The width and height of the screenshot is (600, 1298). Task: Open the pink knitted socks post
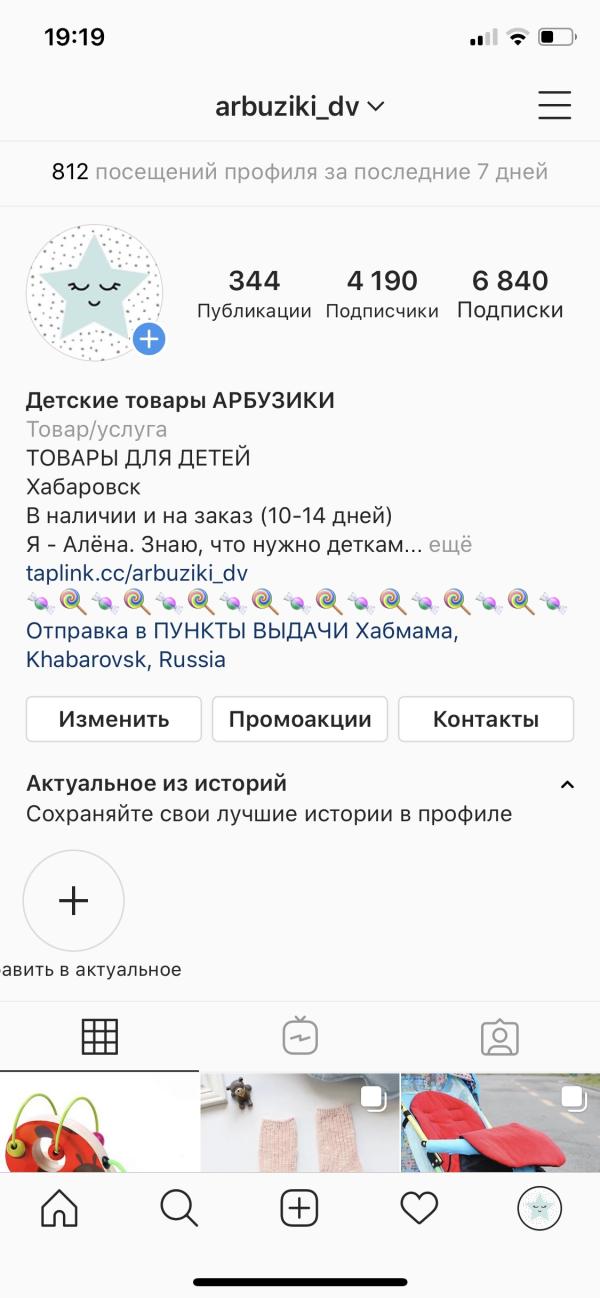300,1121
